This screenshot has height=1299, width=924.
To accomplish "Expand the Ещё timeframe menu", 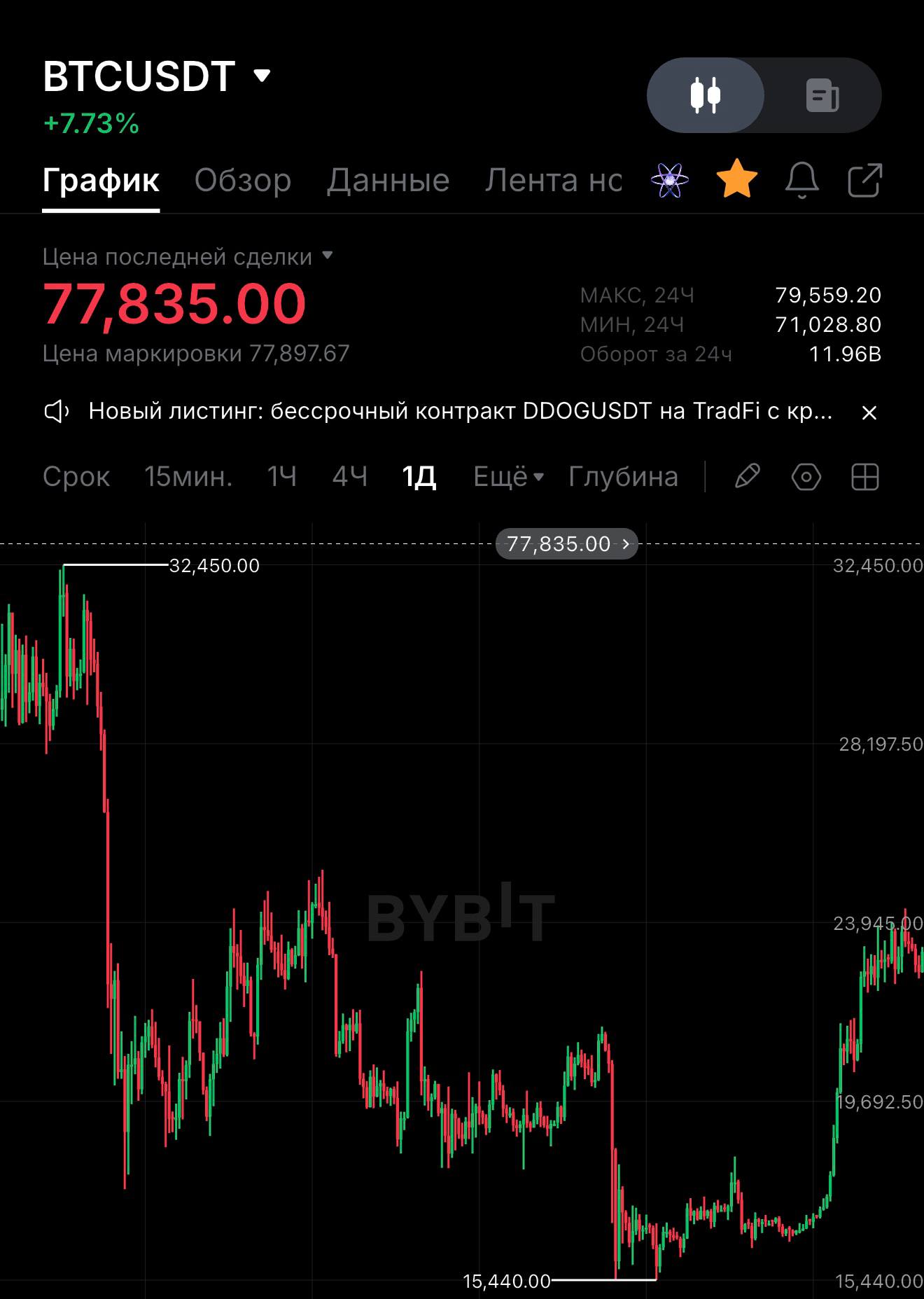I will click(x=509, y=477).
